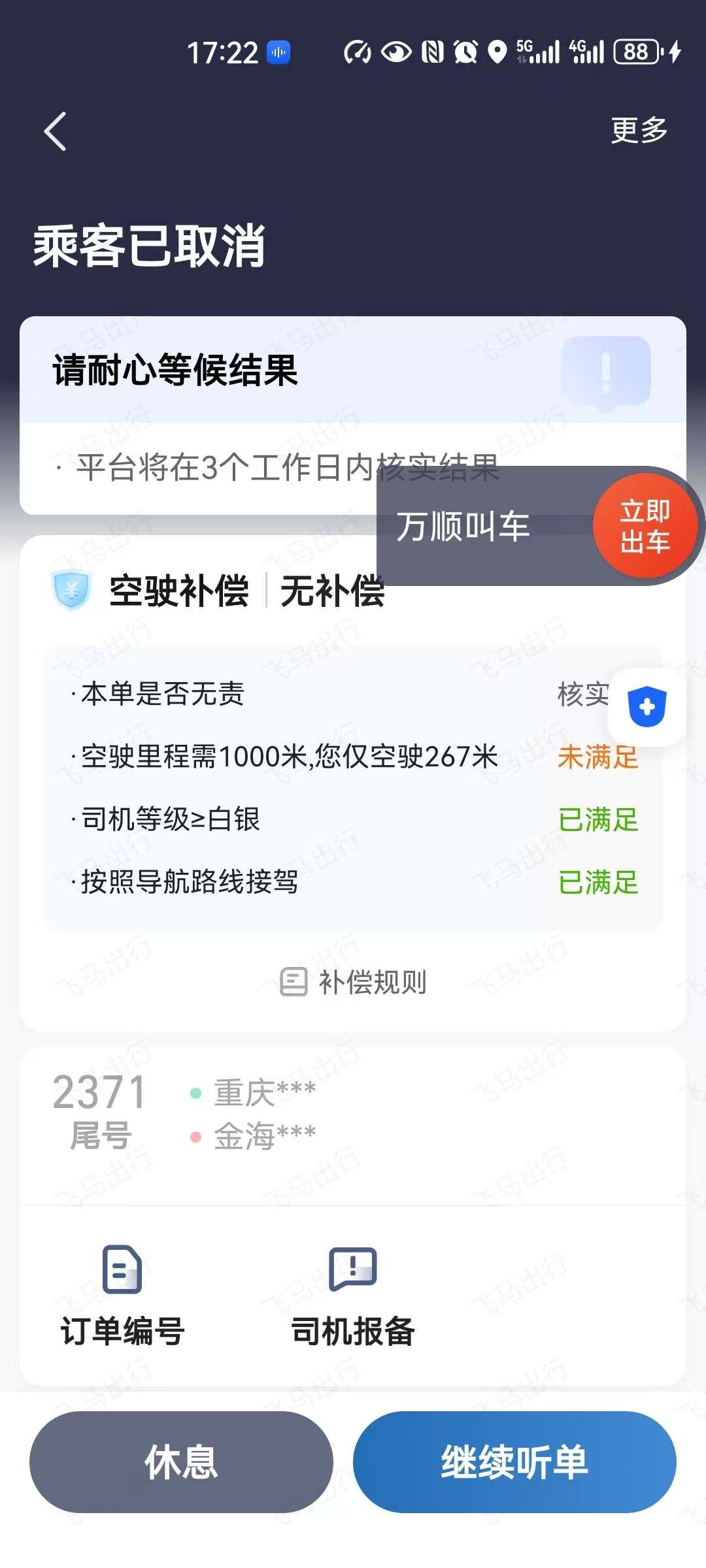706x1568 pixels.
Task: View the 补偿规则 compensation rules
Action: (x=353, y=982)
